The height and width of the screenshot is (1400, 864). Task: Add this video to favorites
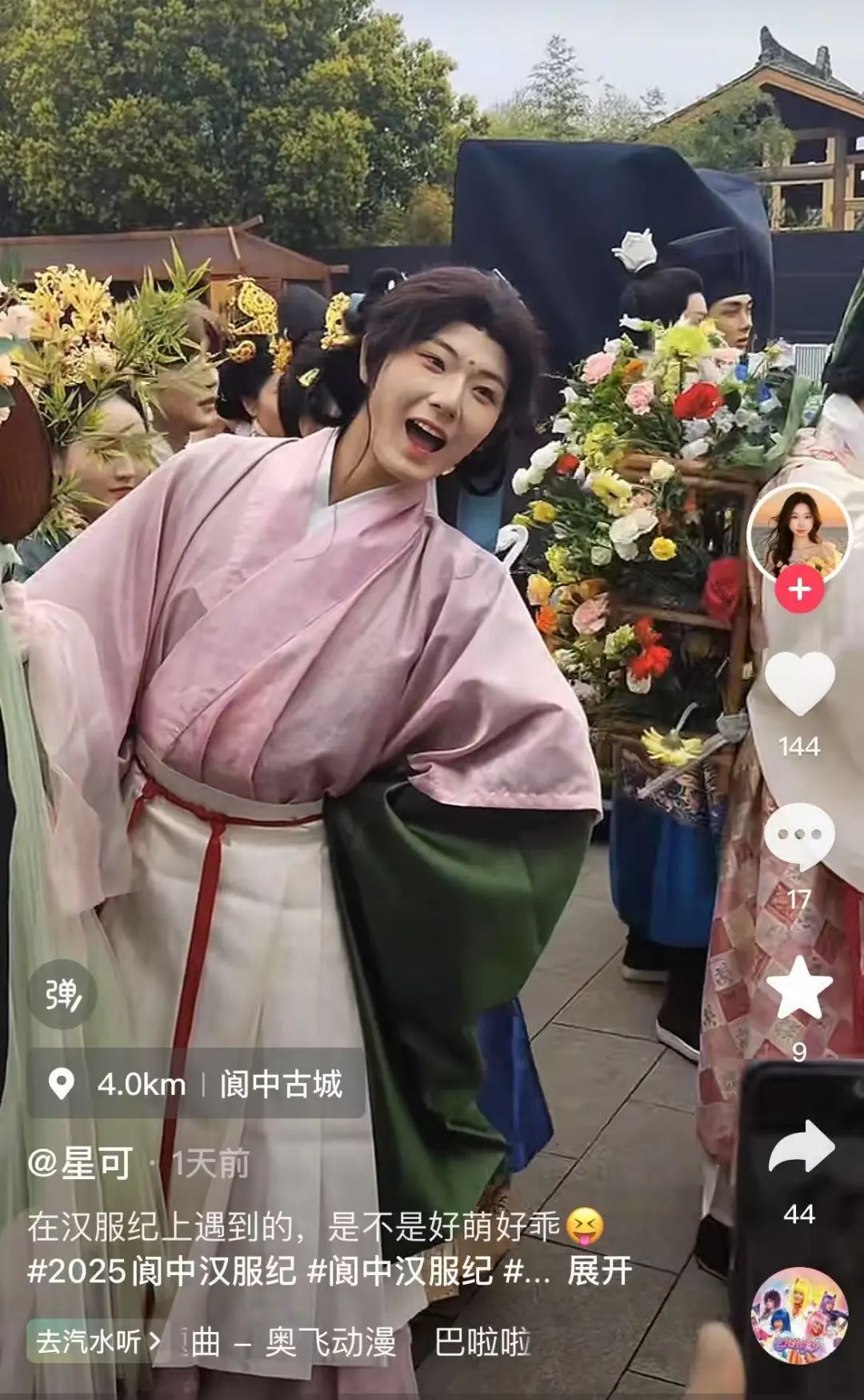[799, 990]
